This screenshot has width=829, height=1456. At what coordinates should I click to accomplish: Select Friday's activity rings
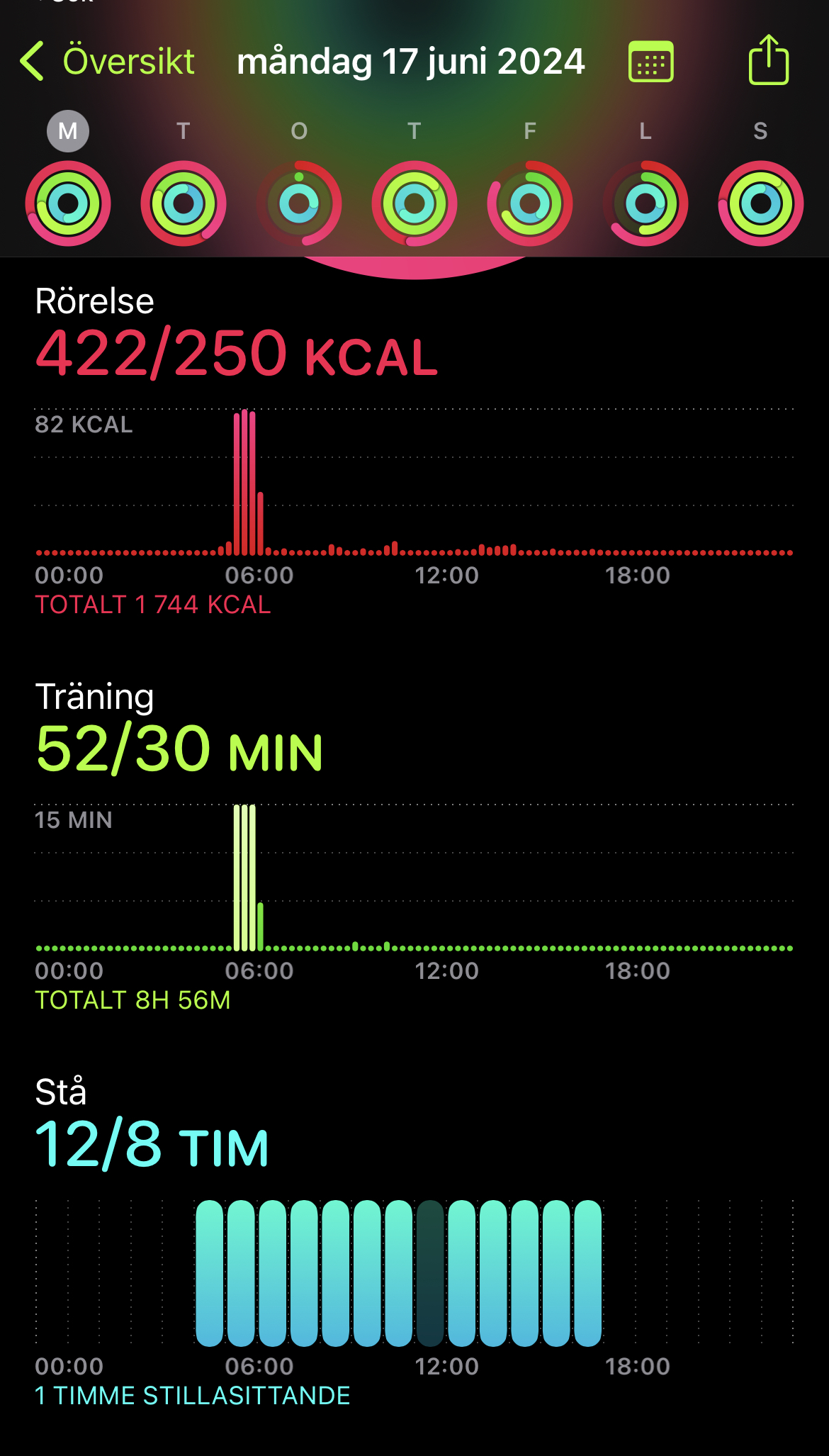(x=530, y=203)
